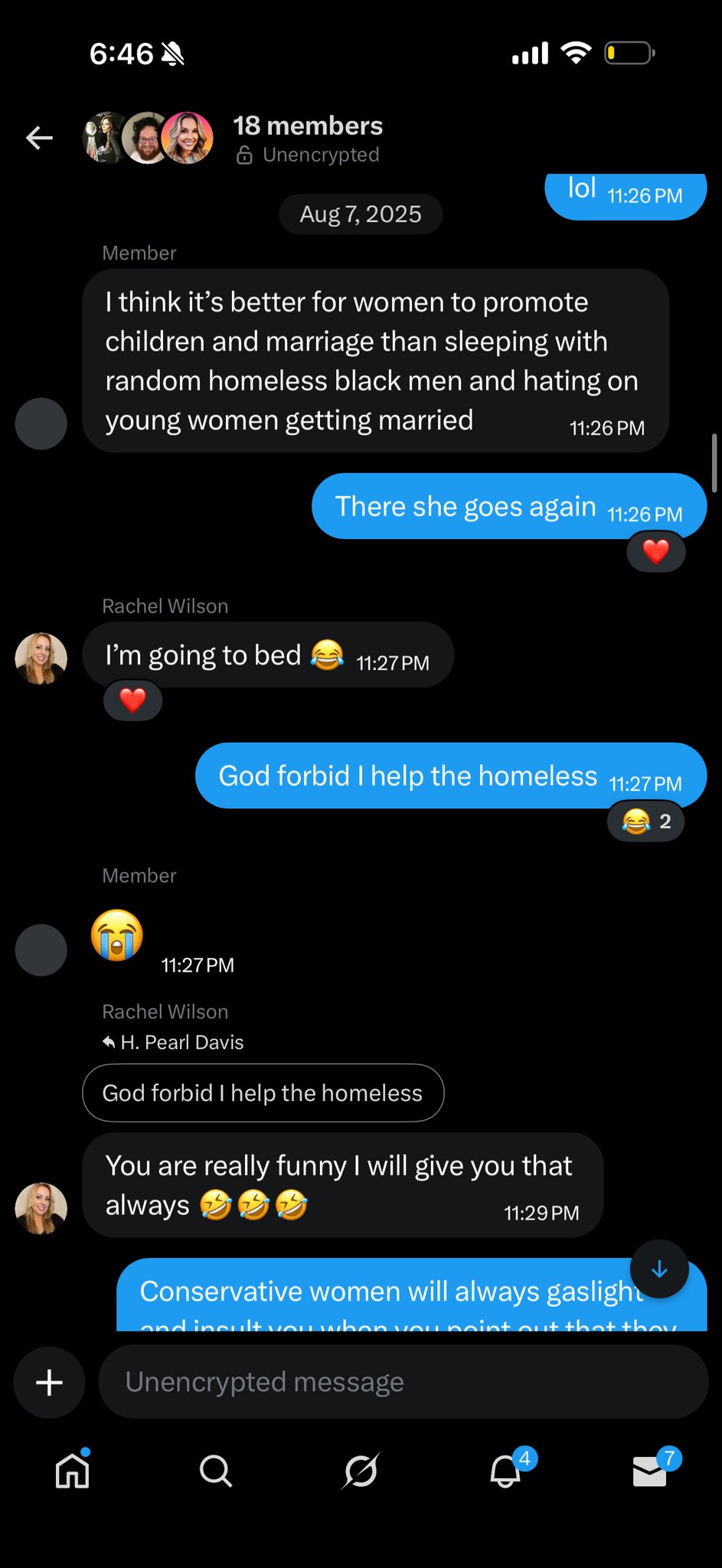722x1568 pixels.
Task: View the laughing reactions count of 2
Action: pos(646,822)
